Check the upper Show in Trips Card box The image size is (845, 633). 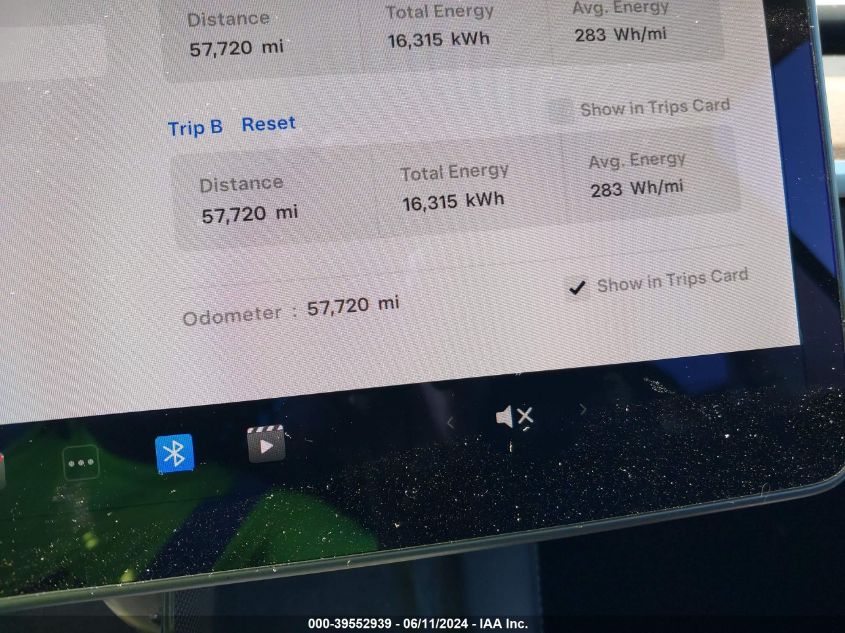point(562,111)
